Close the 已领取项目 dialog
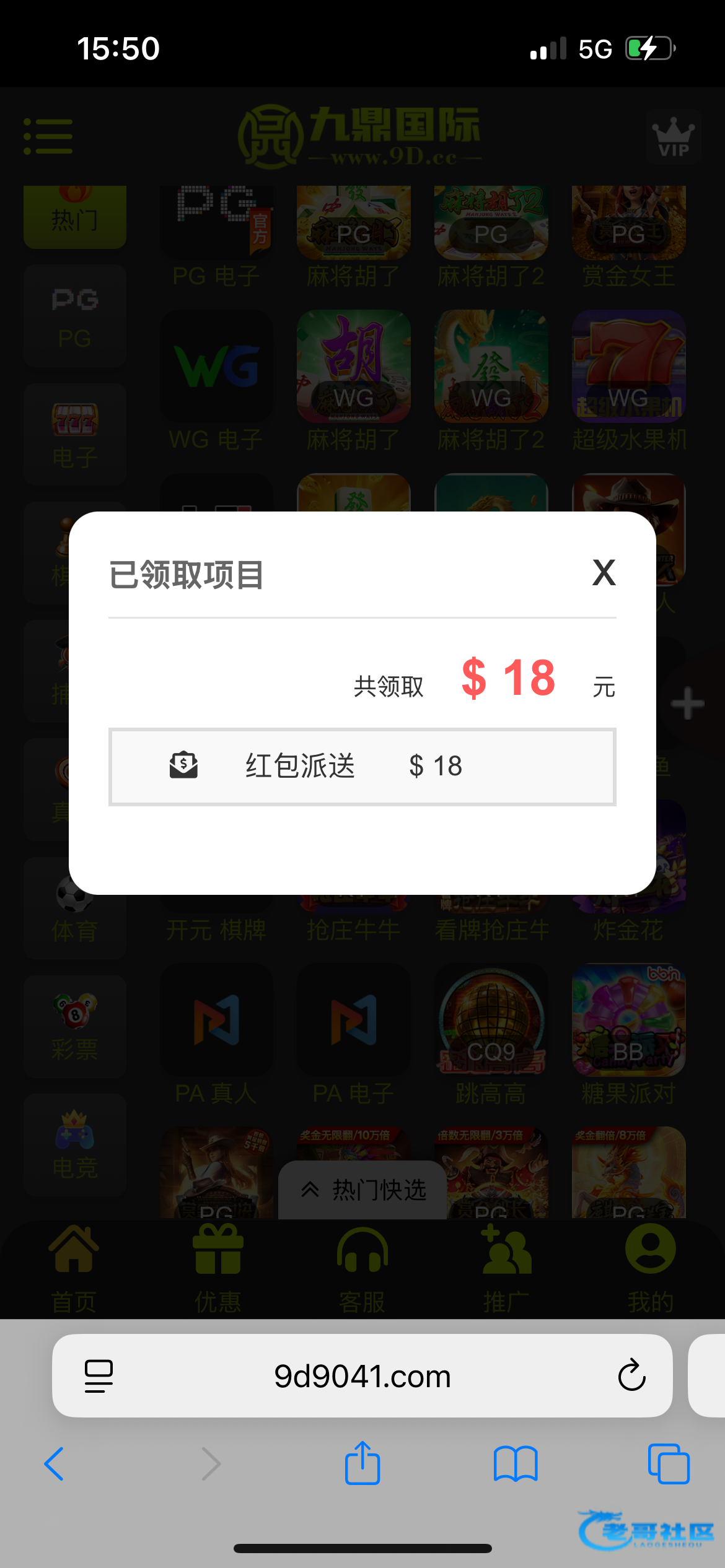Screen dimensions: 725x1568 pyautogui.click(x=604, y=573)
